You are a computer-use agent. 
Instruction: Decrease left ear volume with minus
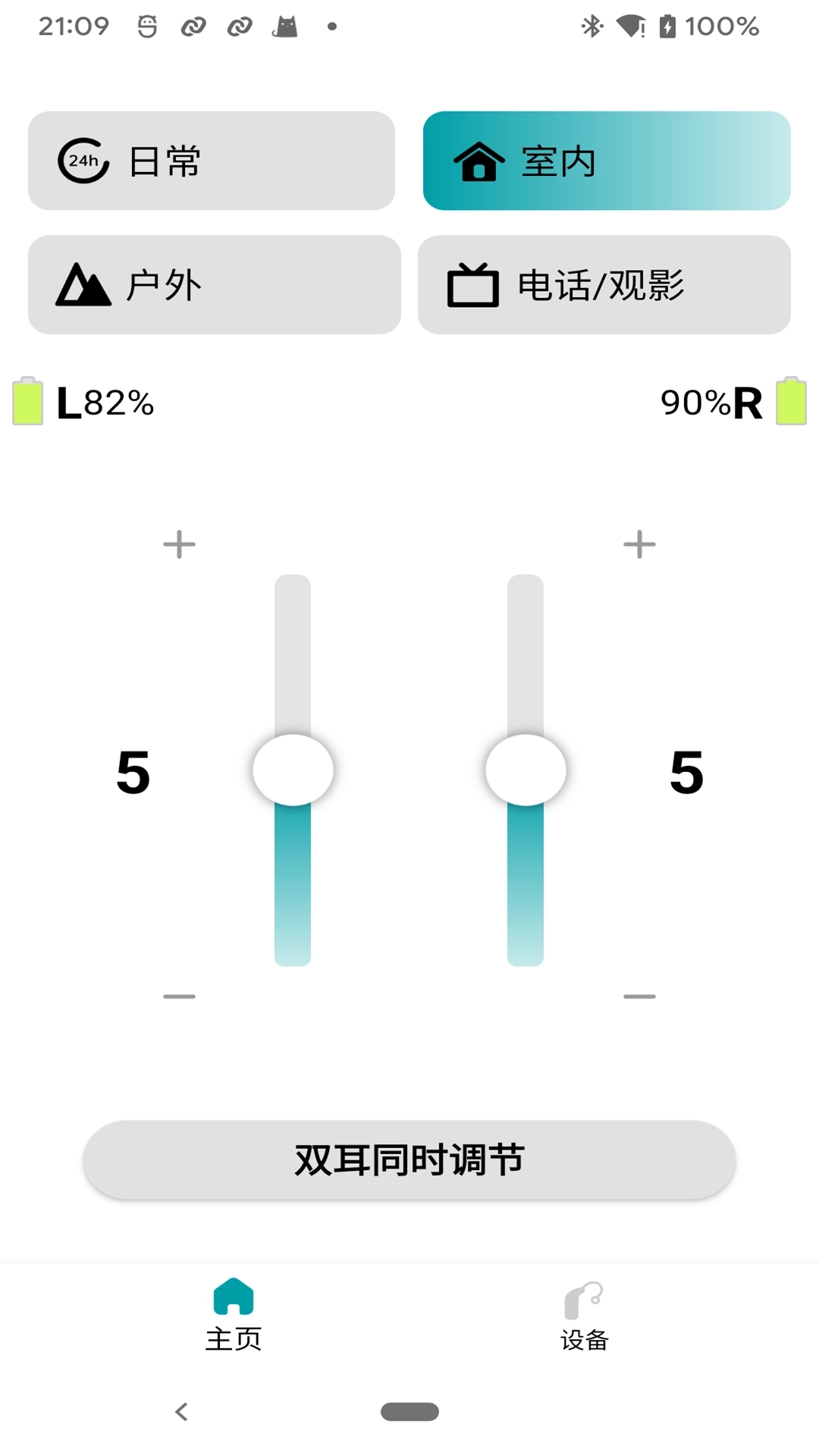[179, 996]
